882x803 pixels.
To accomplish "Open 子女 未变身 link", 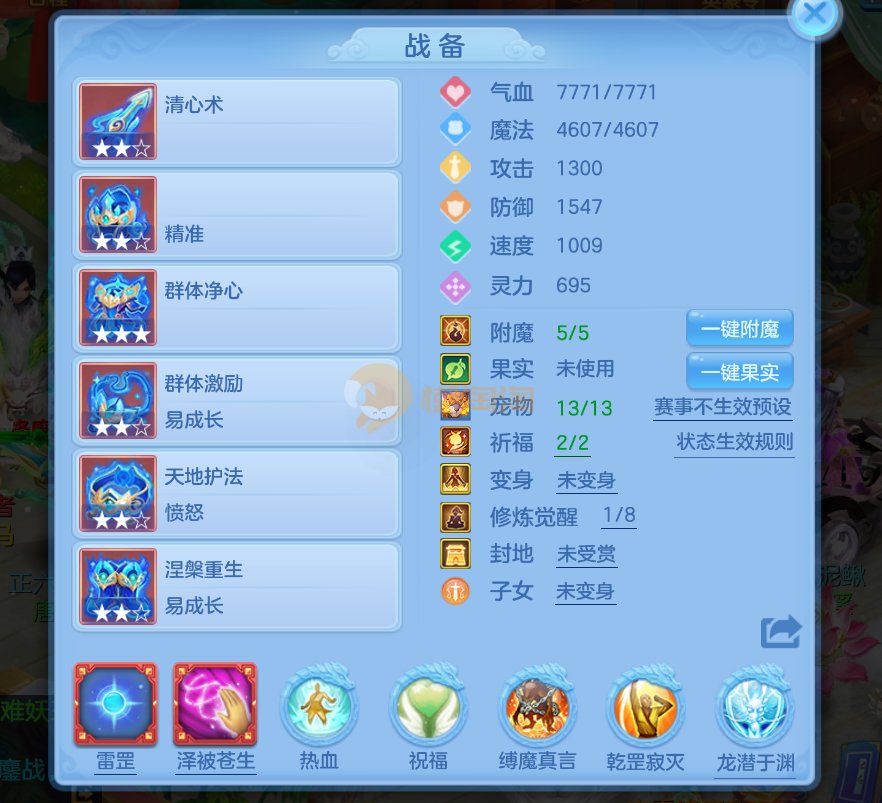I will pos(586,592).
